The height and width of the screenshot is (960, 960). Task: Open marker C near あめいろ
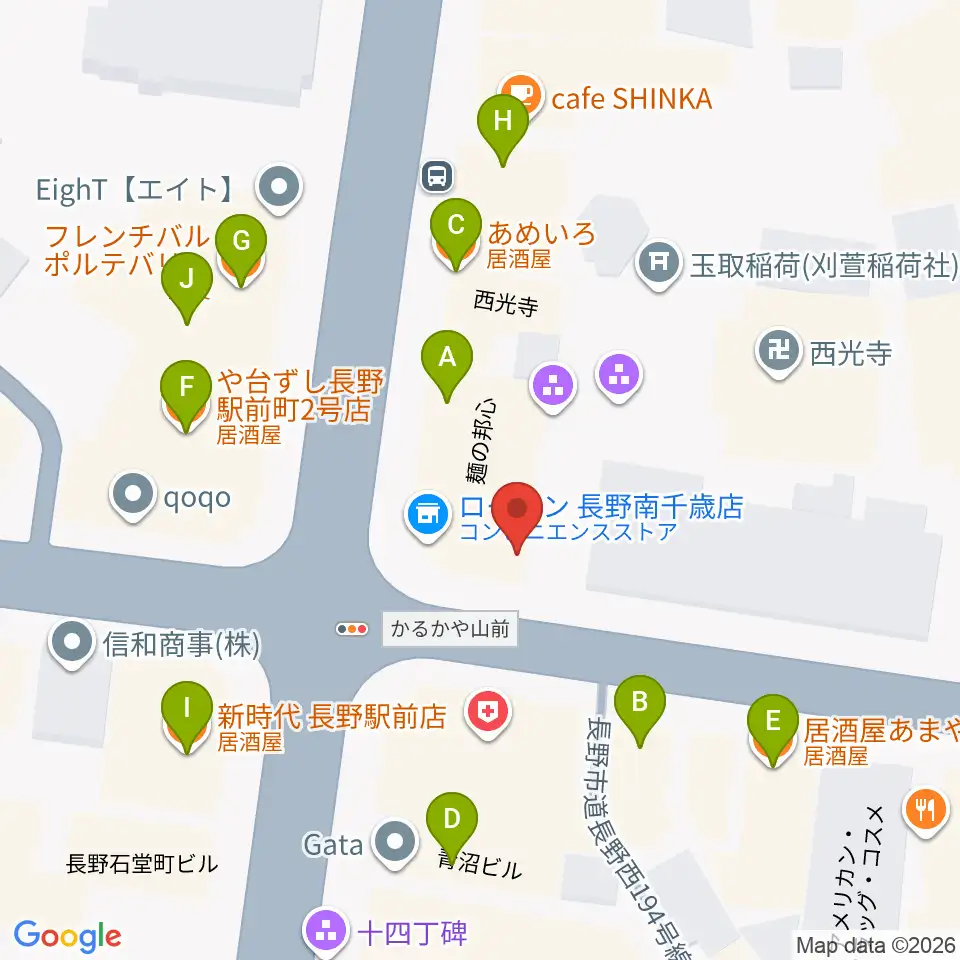pos(456,233)
